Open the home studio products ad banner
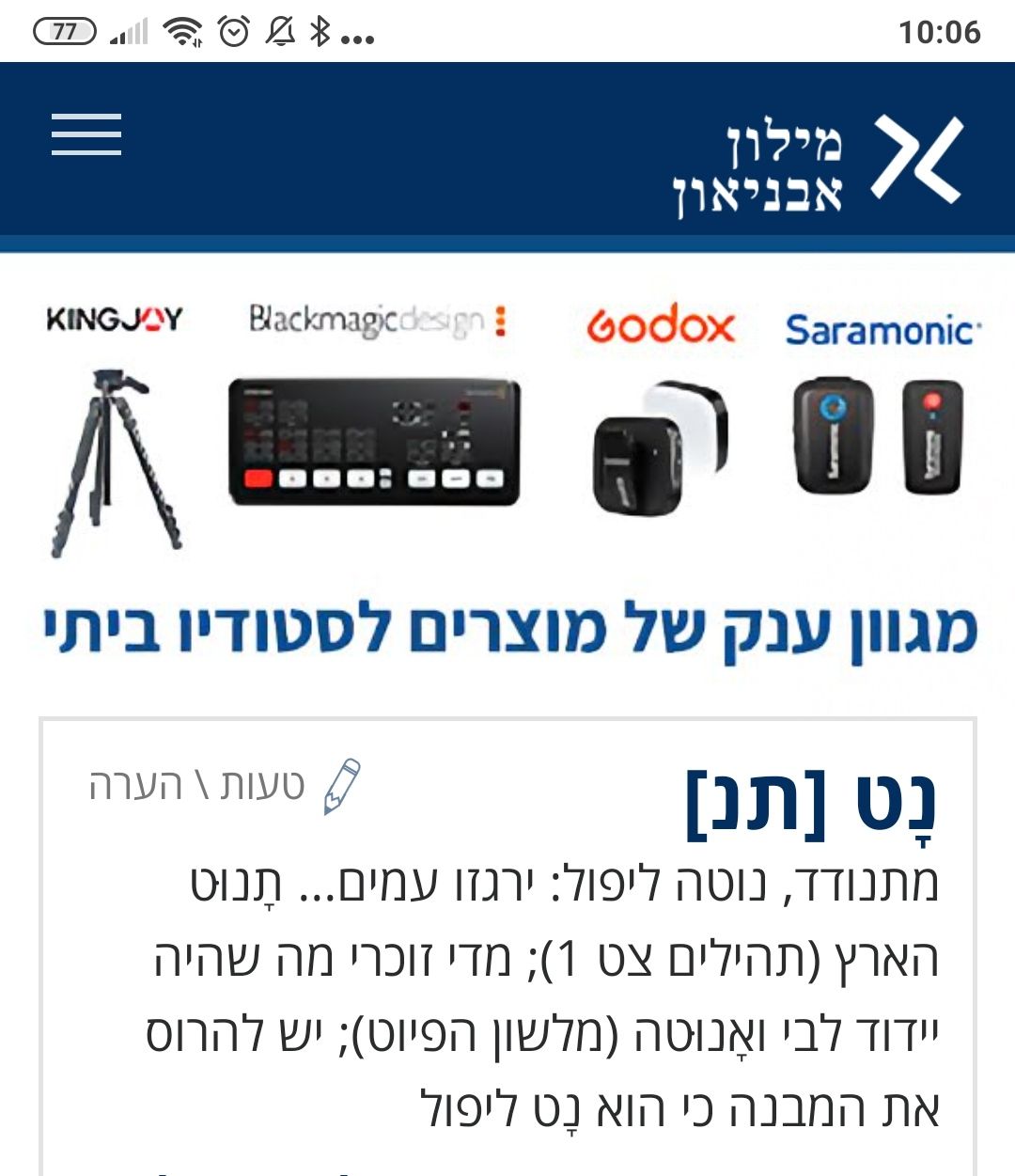Viewport: 1015px width, 1176px height. click(507, 479)
